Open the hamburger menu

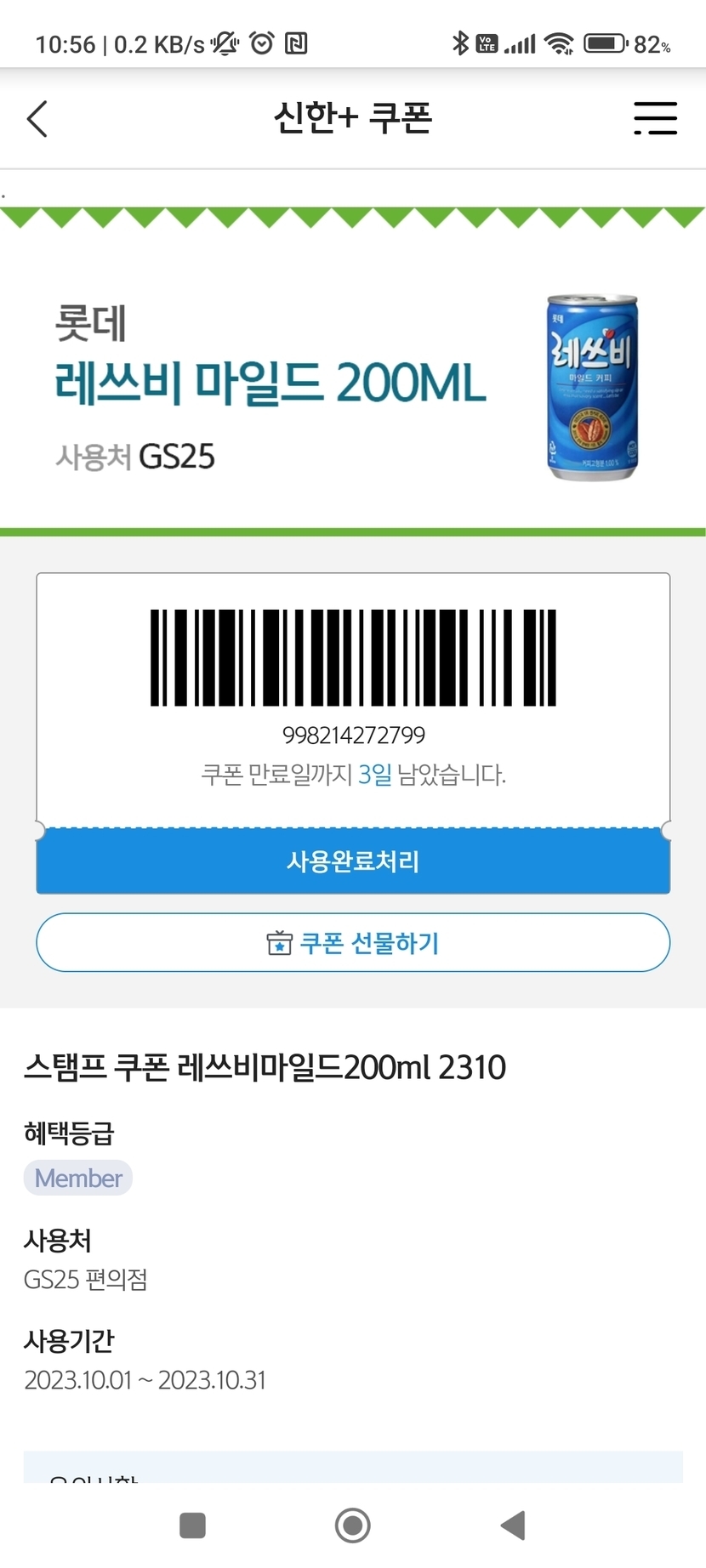[x=654, y=118]
